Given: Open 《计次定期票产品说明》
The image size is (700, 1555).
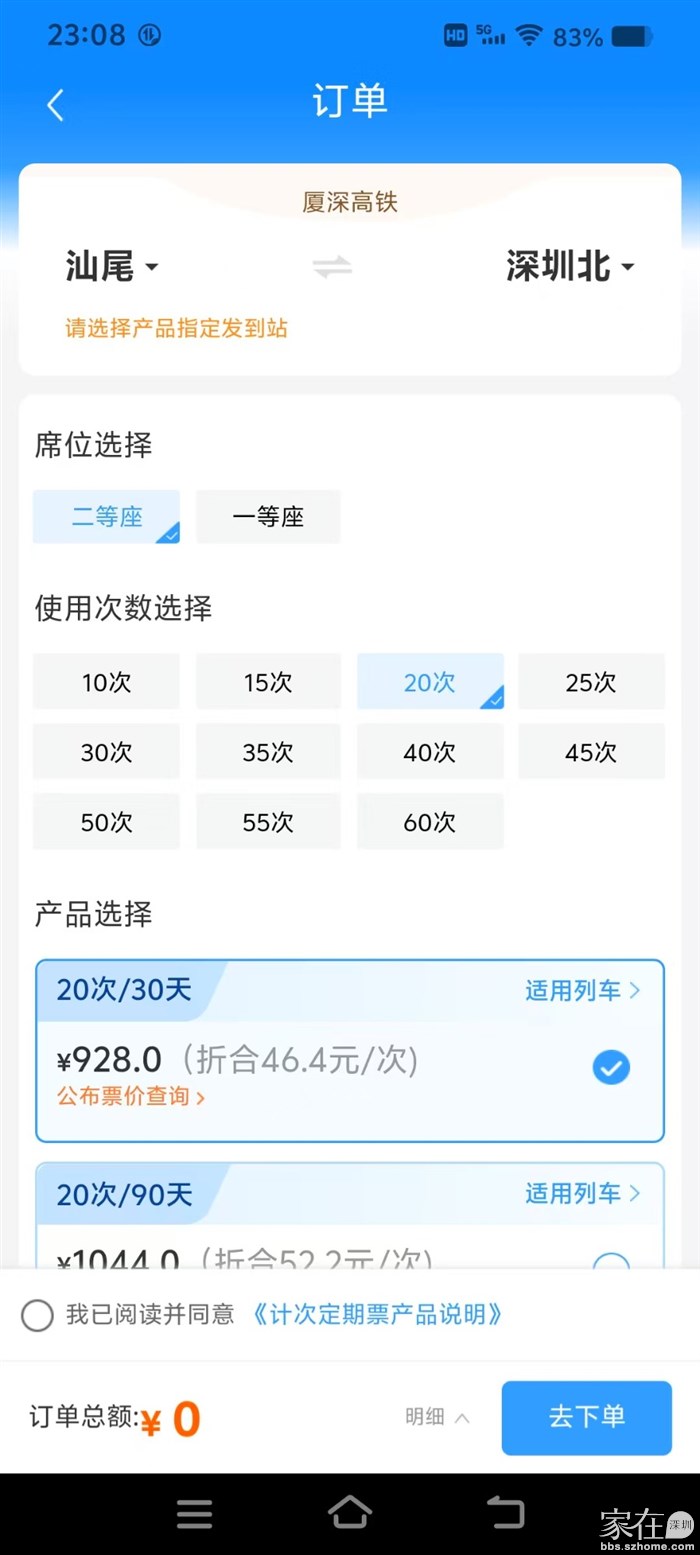Looking at the screenshot, I should coord(373,1314).
